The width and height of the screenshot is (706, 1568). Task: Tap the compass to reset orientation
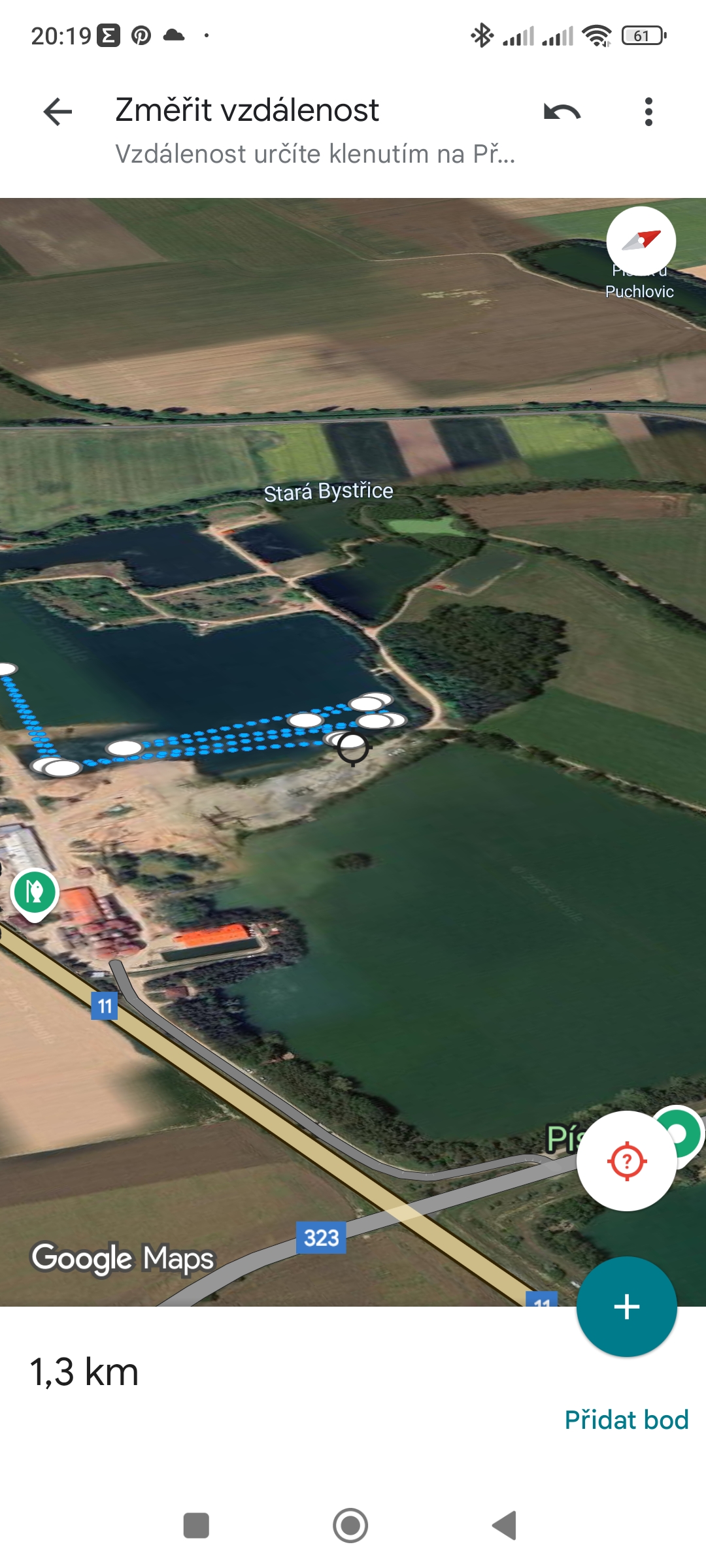tap(641, 241)
